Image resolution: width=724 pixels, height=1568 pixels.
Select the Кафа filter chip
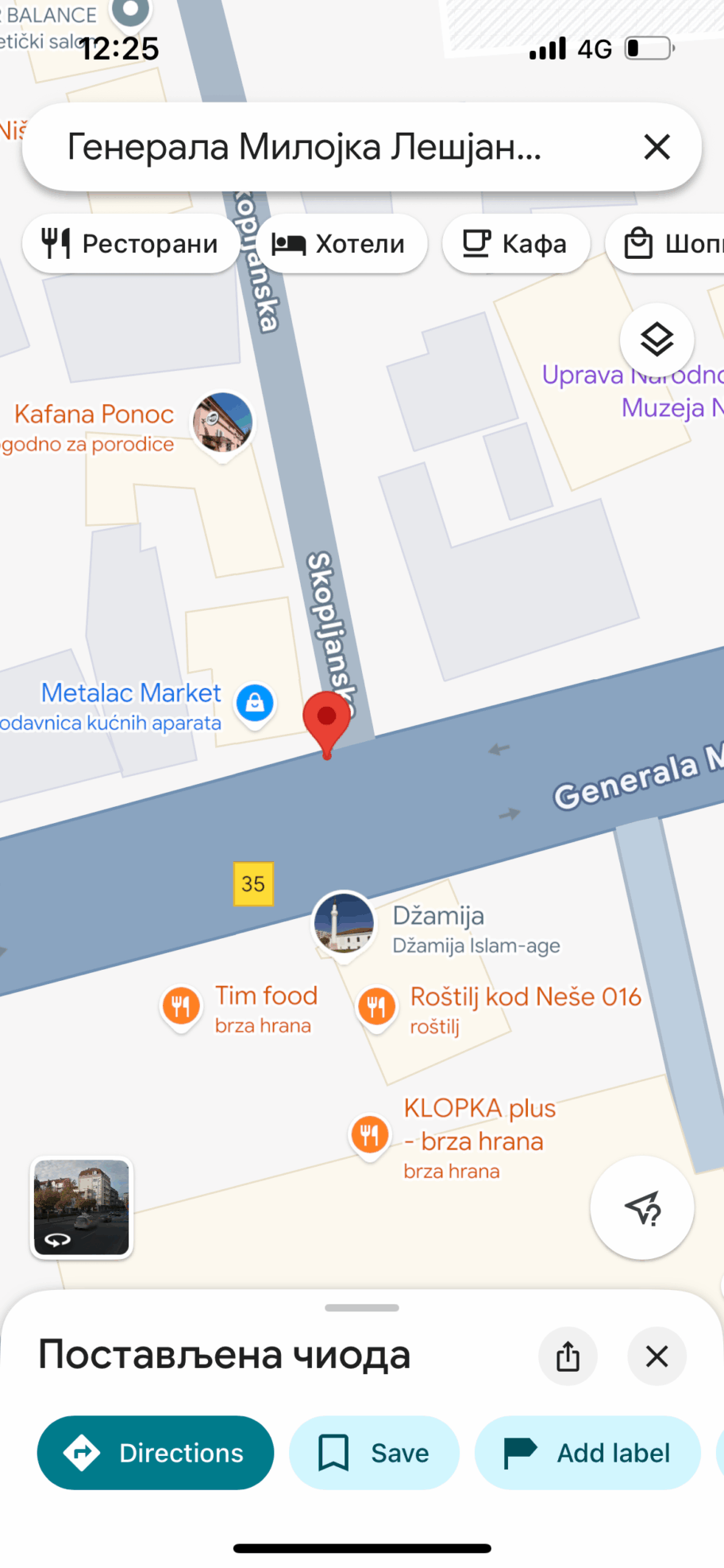pyautogui.click(x=516, y=244)
